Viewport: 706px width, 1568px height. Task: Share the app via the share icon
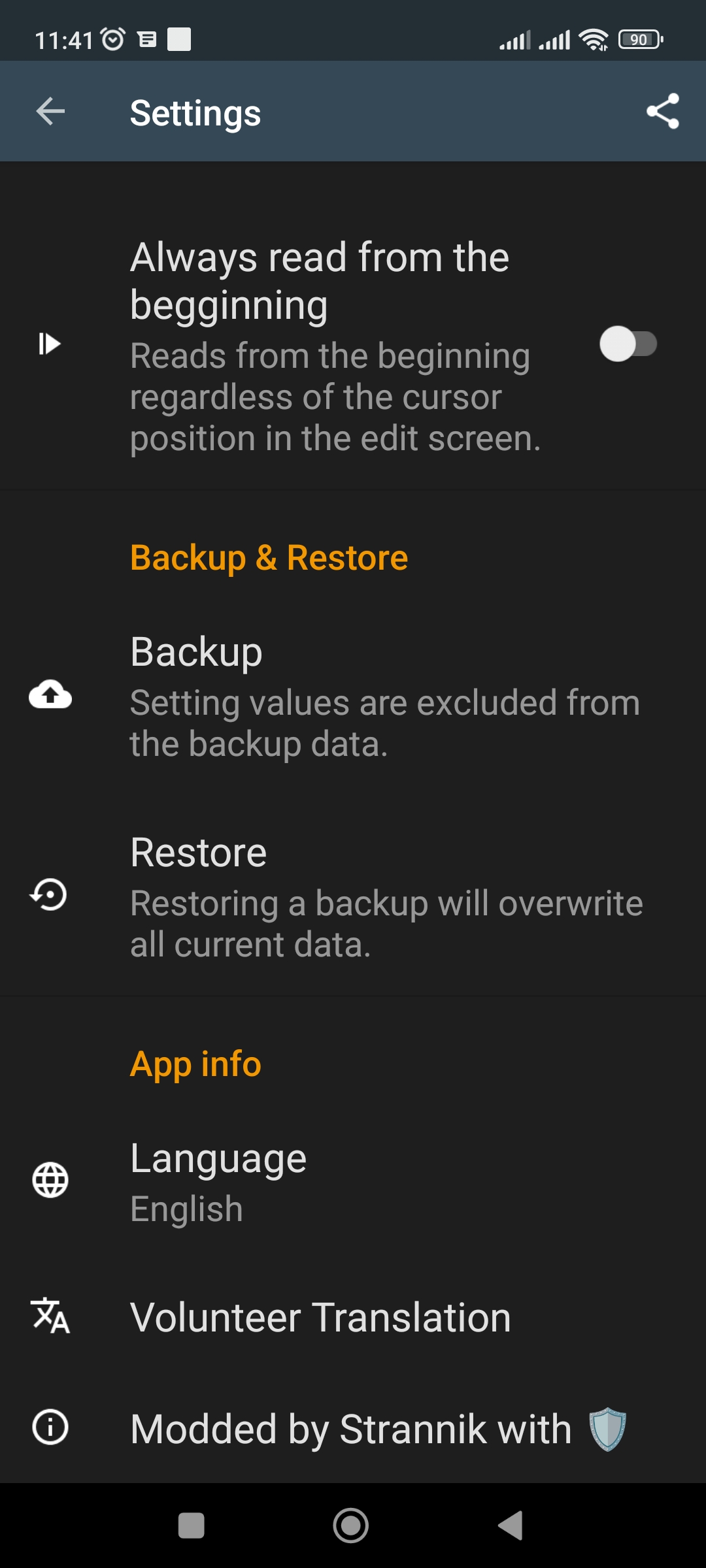pos(662,111)
